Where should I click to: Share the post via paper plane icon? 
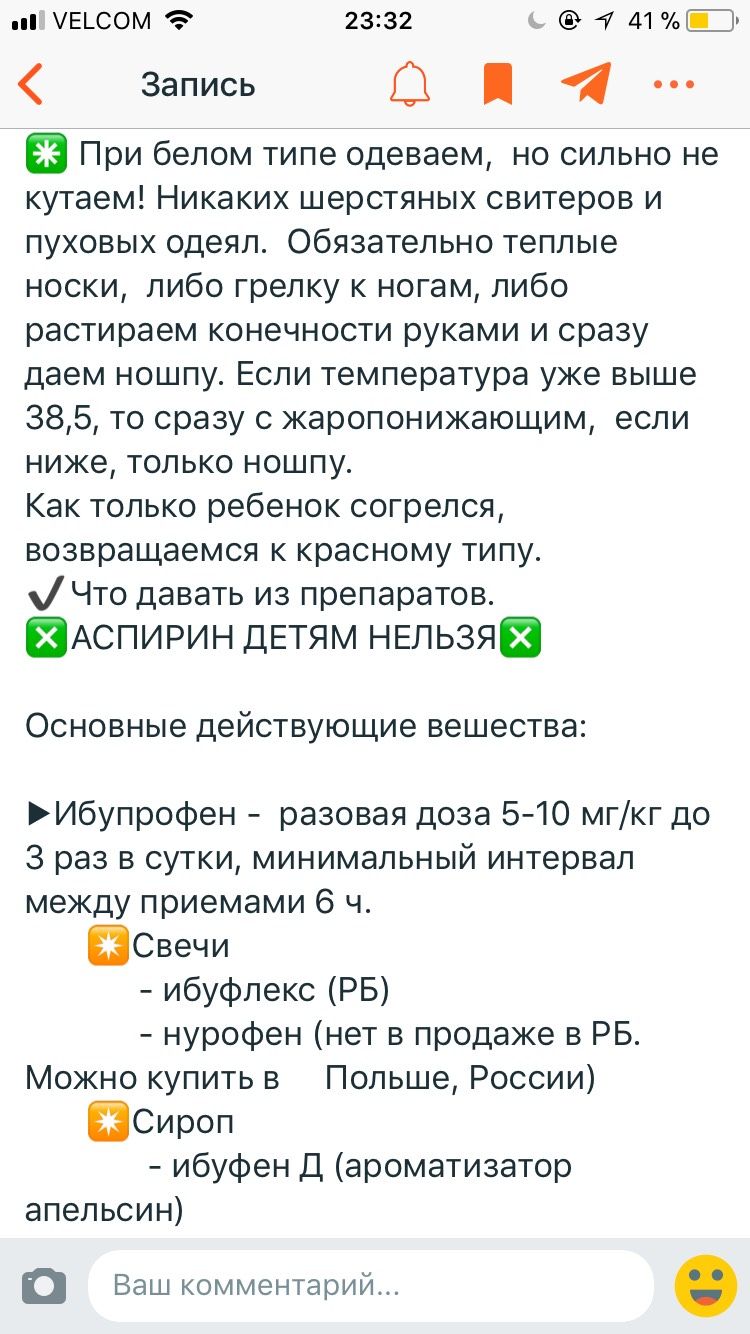click(586, 83)
